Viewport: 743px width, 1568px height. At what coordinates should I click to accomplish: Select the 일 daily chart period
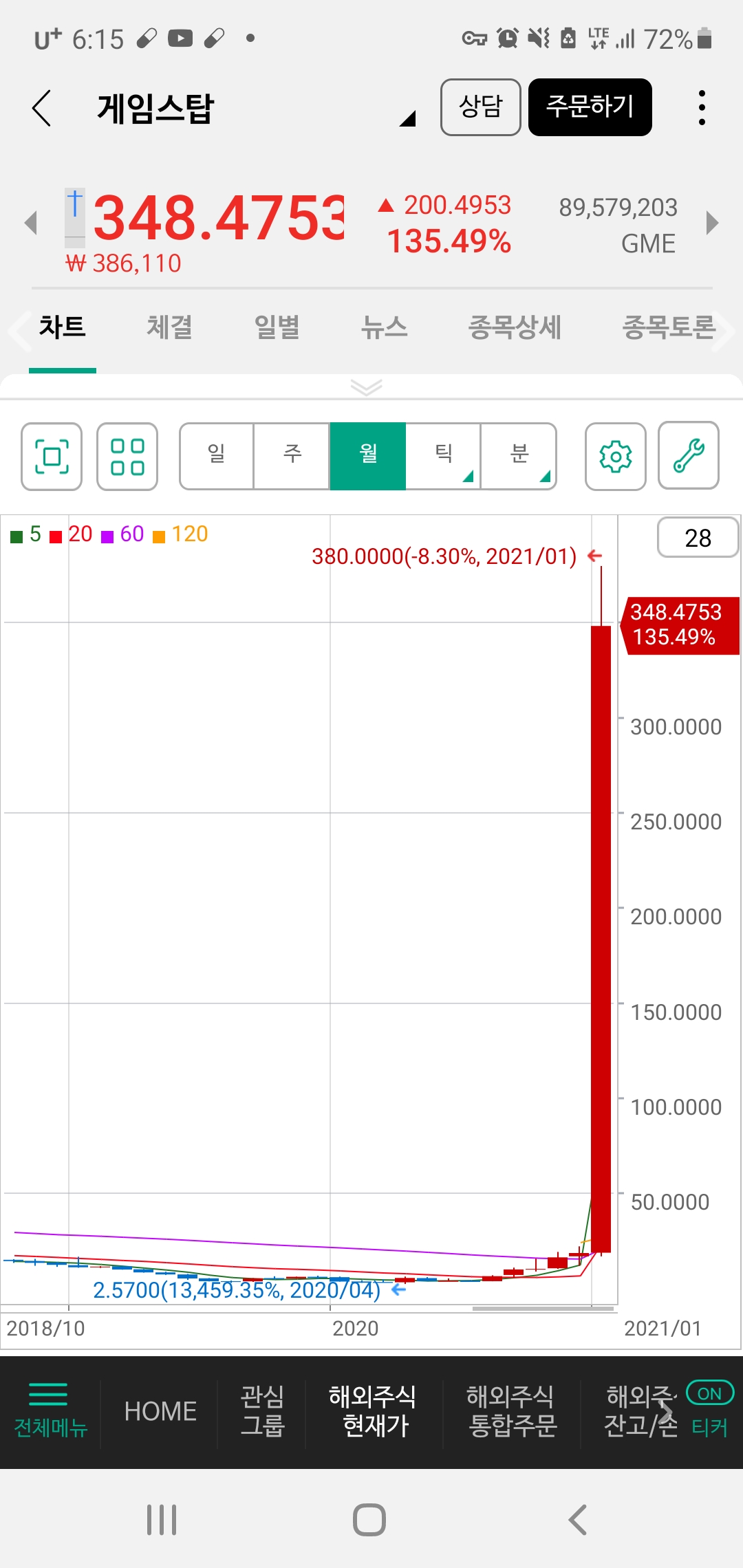(x=217, y=456)
